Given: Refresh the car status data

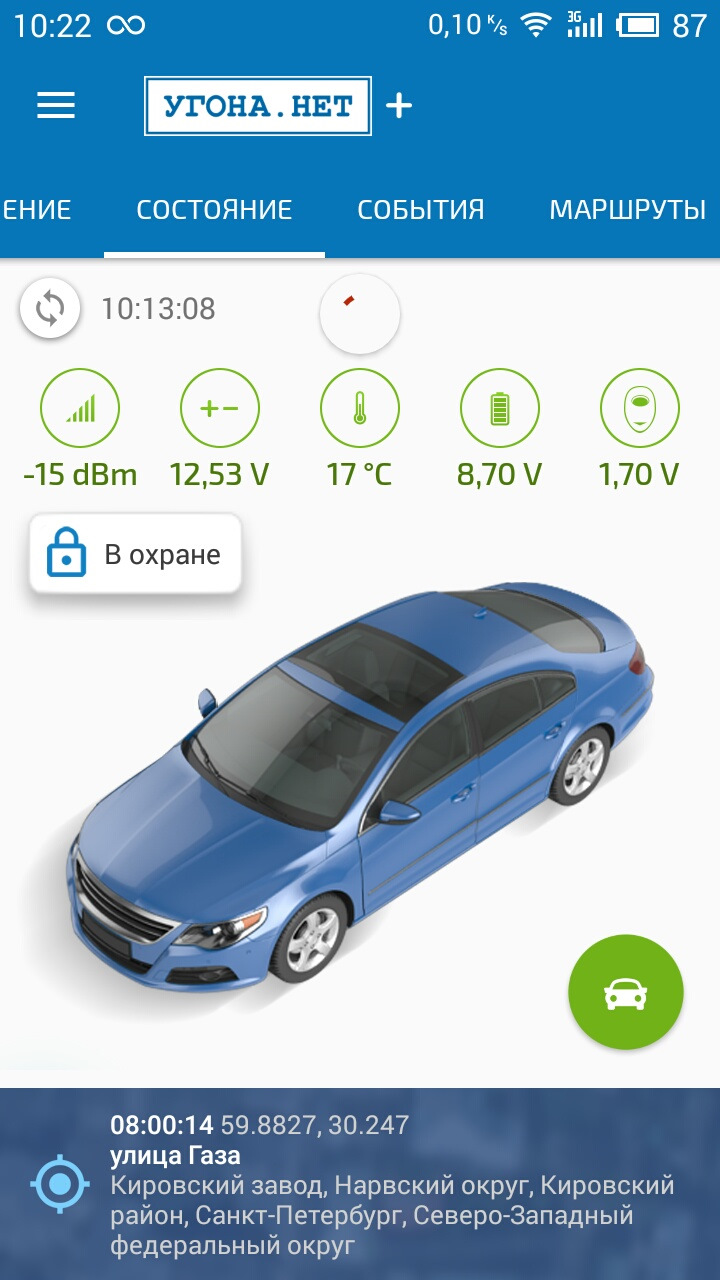Looking at the screenshot, I should (x=50, y=309).
